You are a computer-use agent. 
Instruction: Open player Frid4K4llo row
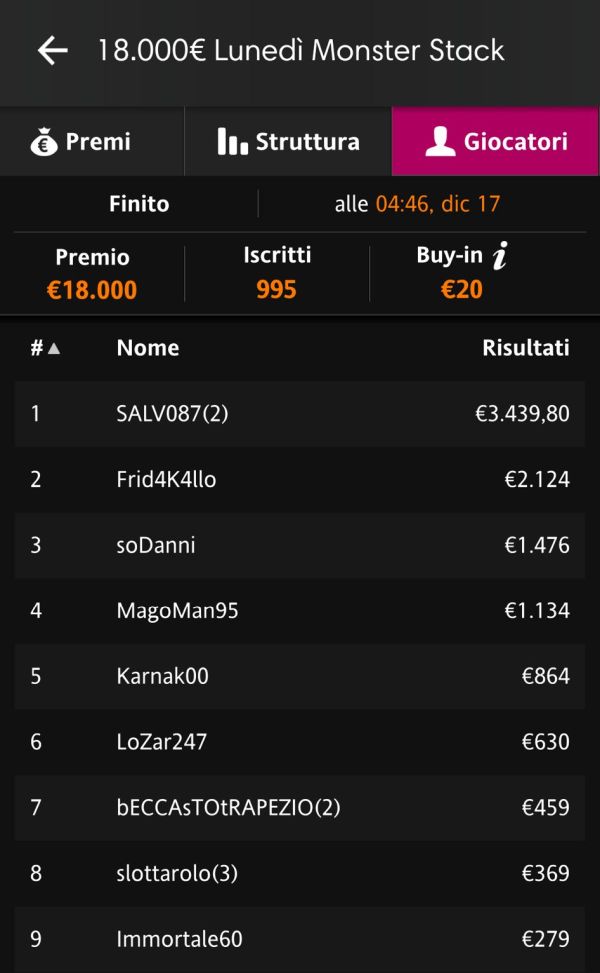pos(300,480)
